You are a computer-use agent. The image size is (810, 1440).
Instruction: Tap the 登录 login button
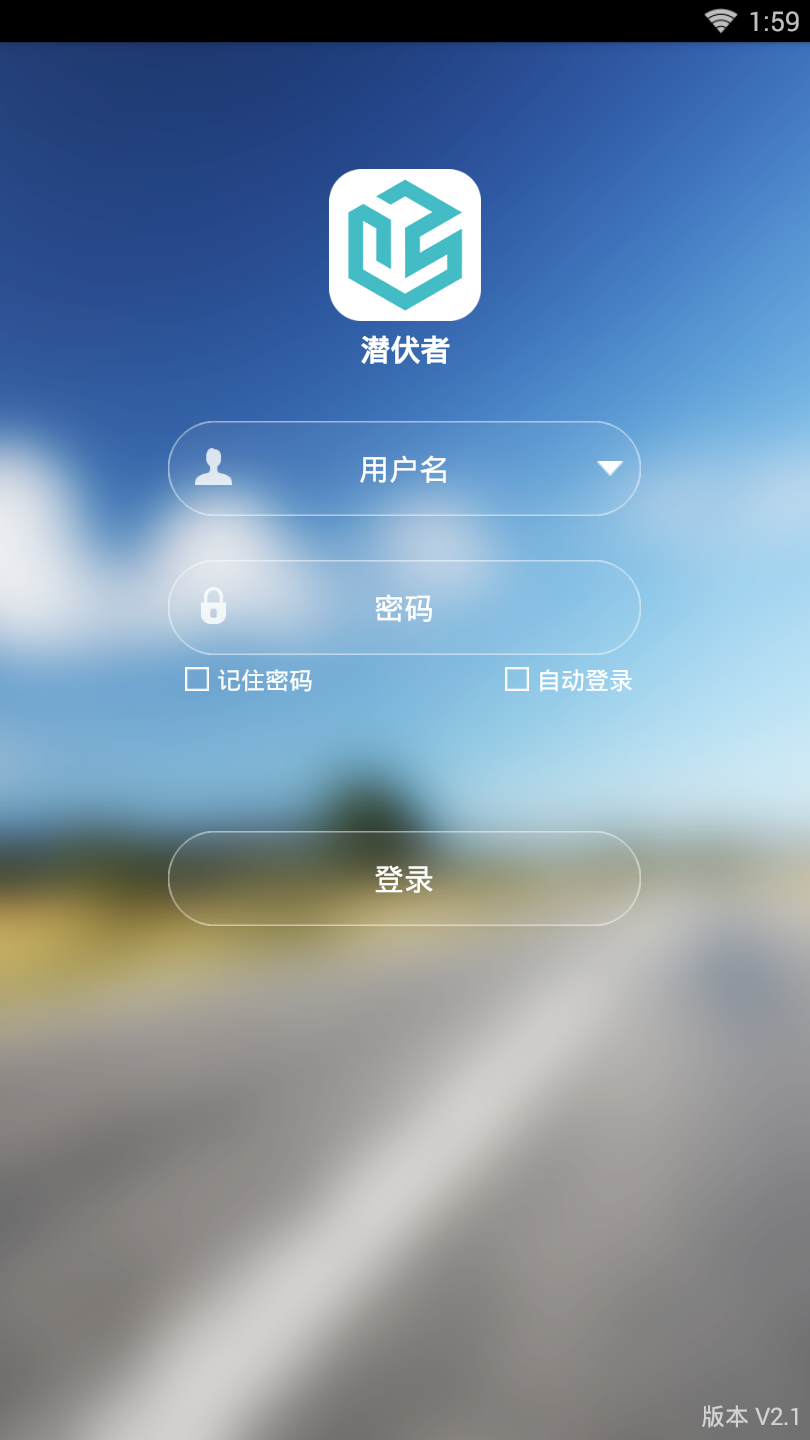point(403,879)
